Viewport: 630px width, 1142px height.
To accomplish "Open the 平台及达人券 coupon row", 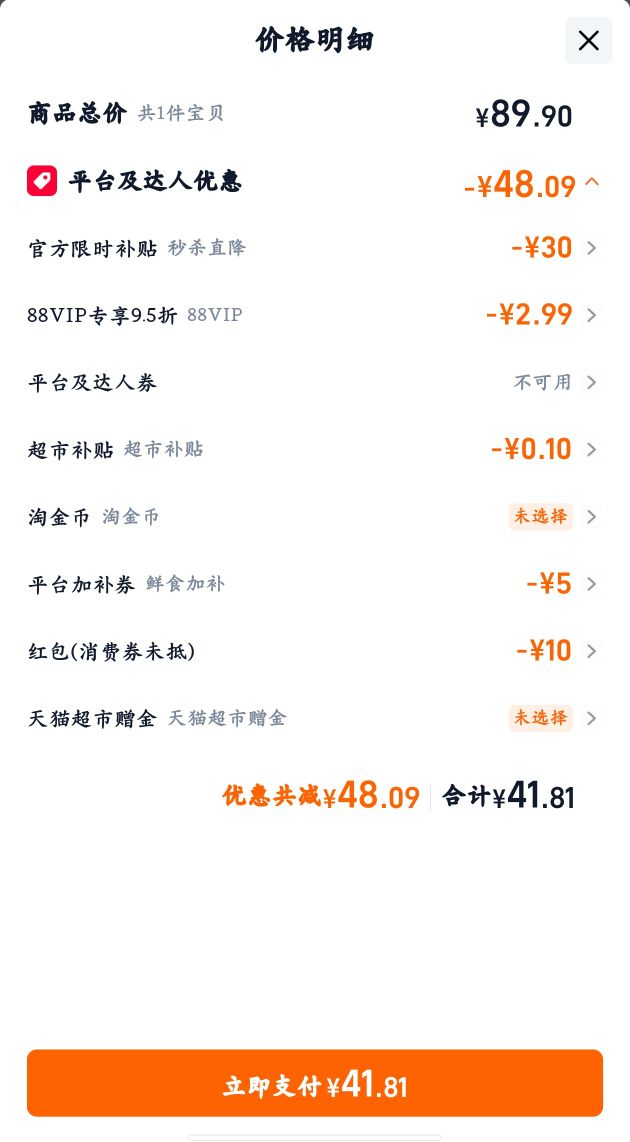I will pos(313,382).
